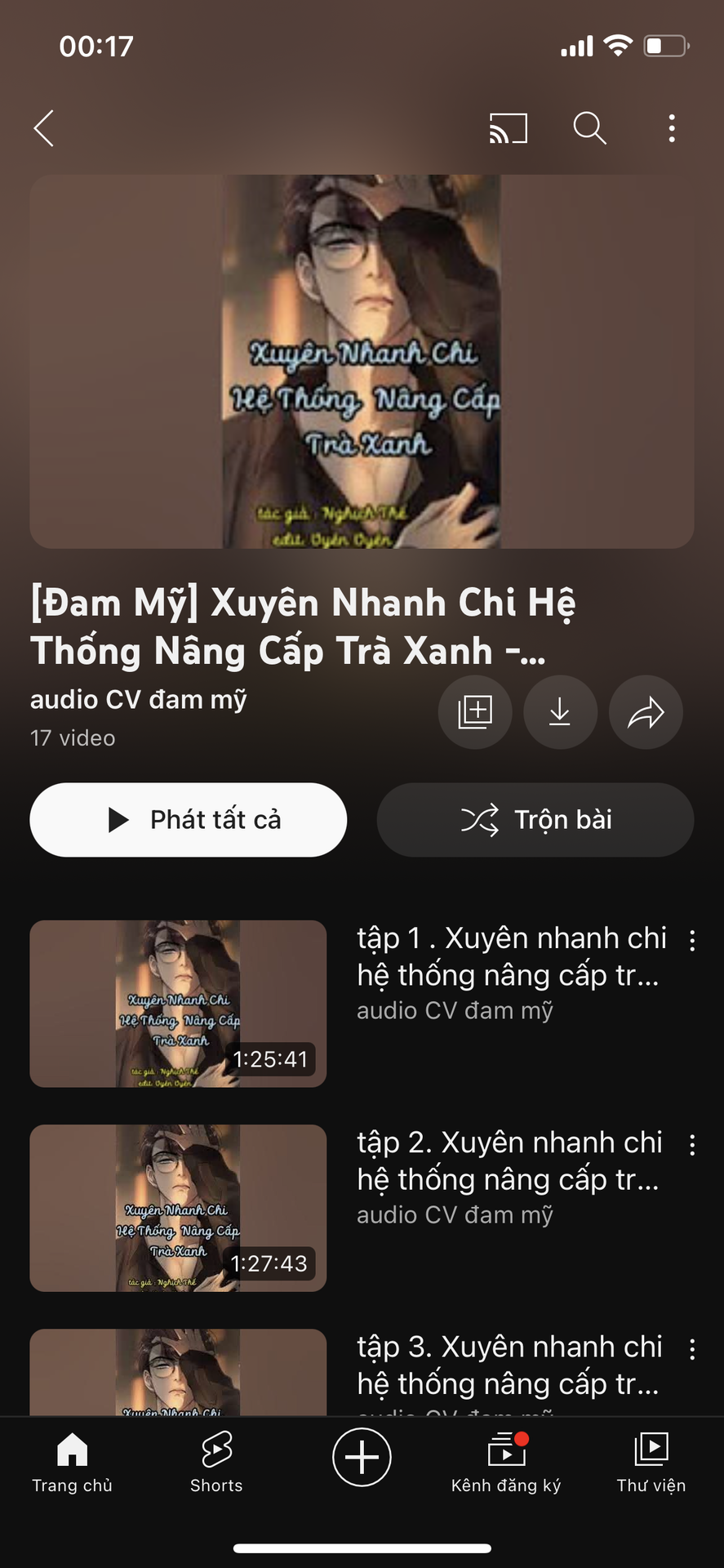
Task: Switch to the Trang chủ tab
Action: point(72,1462)
